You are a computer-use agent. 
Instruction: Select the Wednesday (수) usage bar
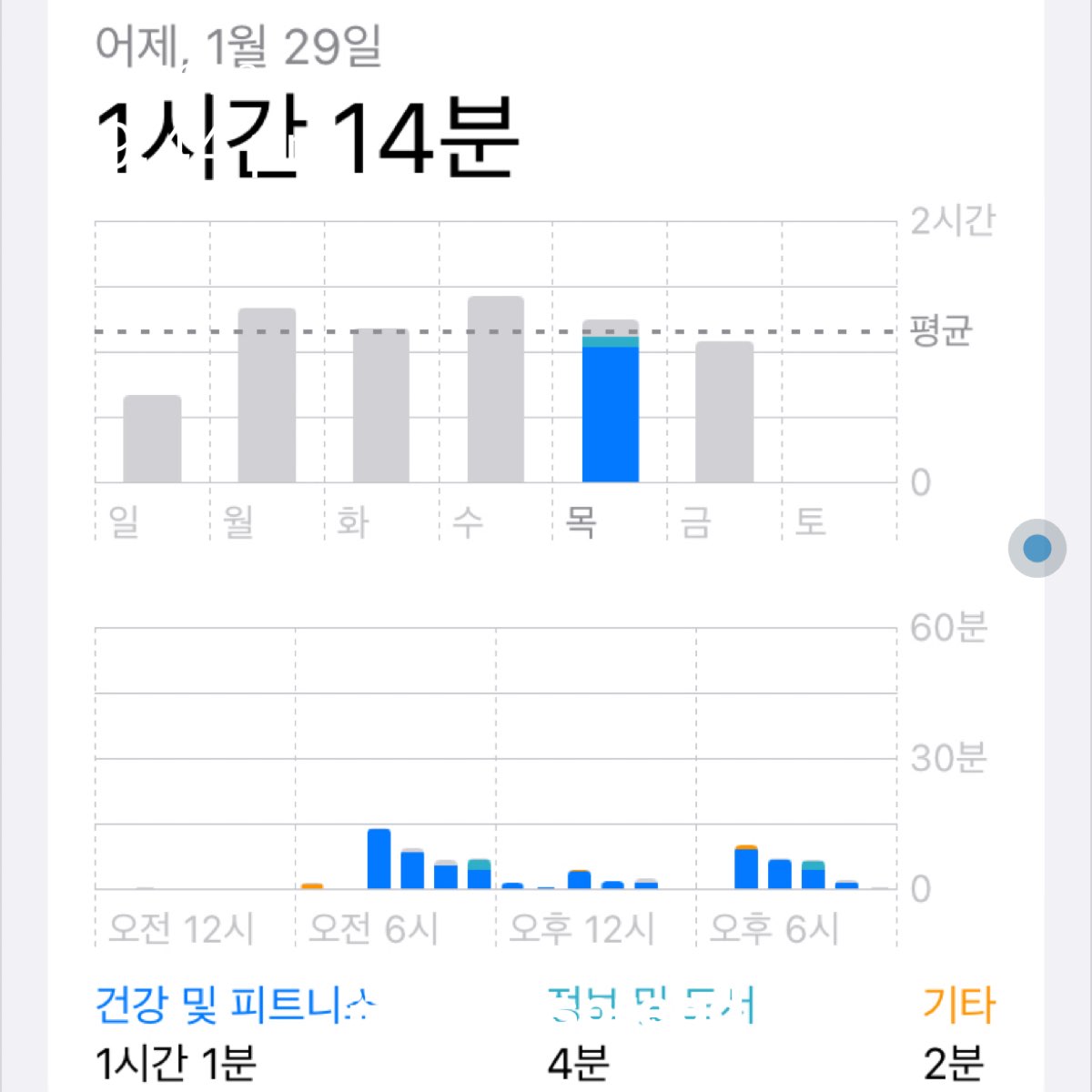[496, 389]
